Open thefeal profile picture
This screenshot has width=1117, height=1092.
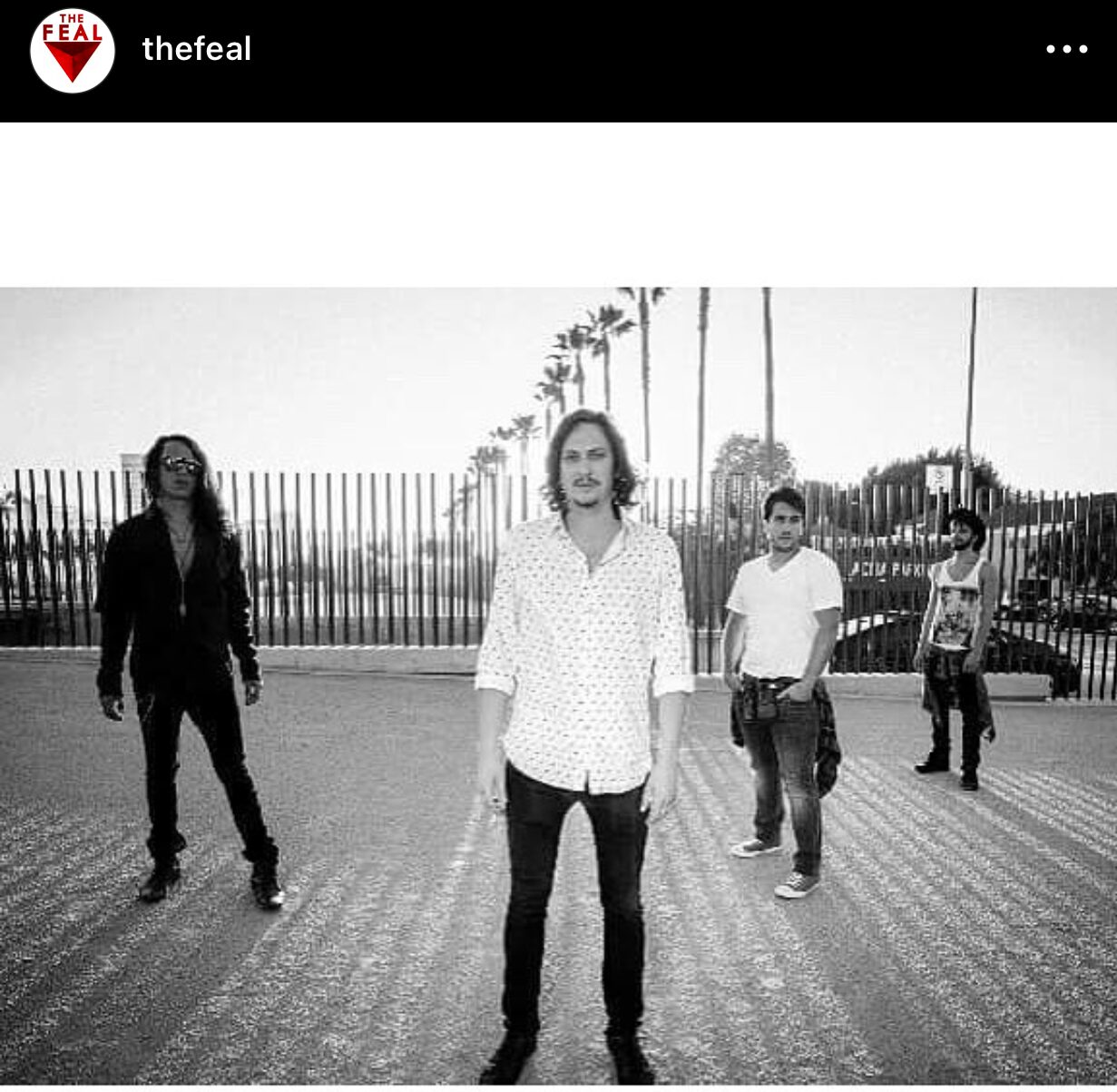pos(73,50)
